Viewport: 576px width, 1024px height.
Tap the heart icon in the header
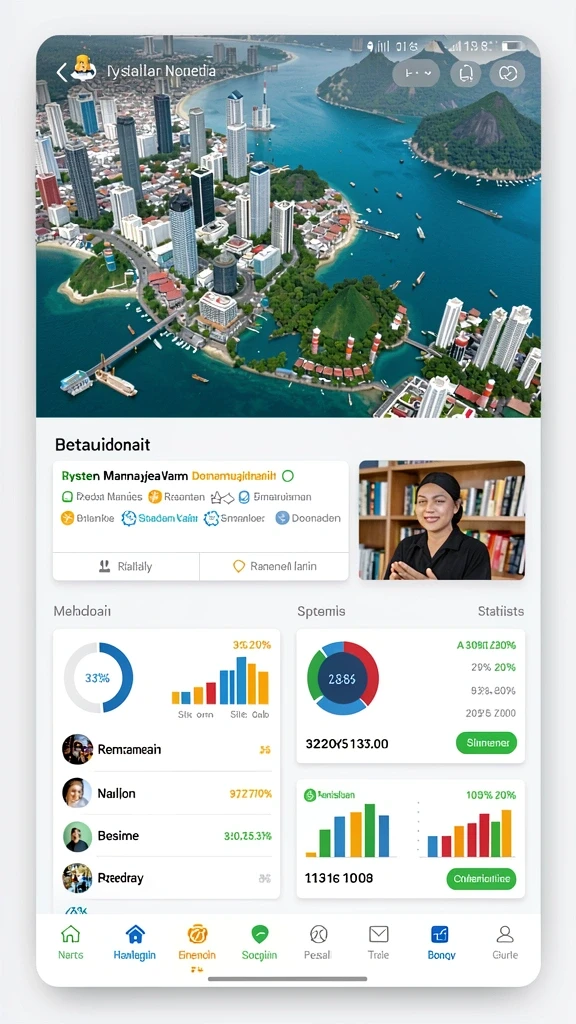pyautogui.click(x=507, y=73)
